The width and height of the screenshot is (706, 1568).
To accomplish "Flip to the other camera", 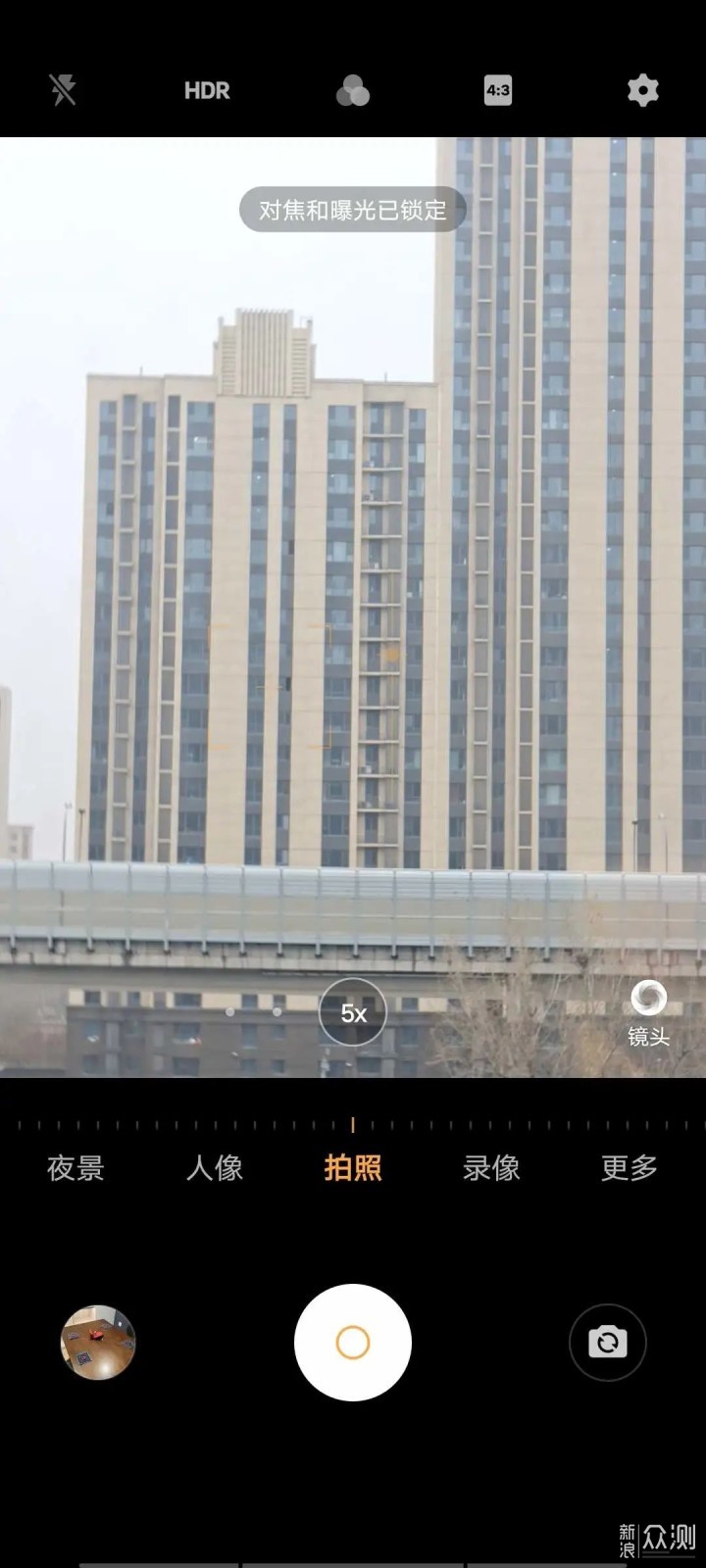I will [608, 1343].
